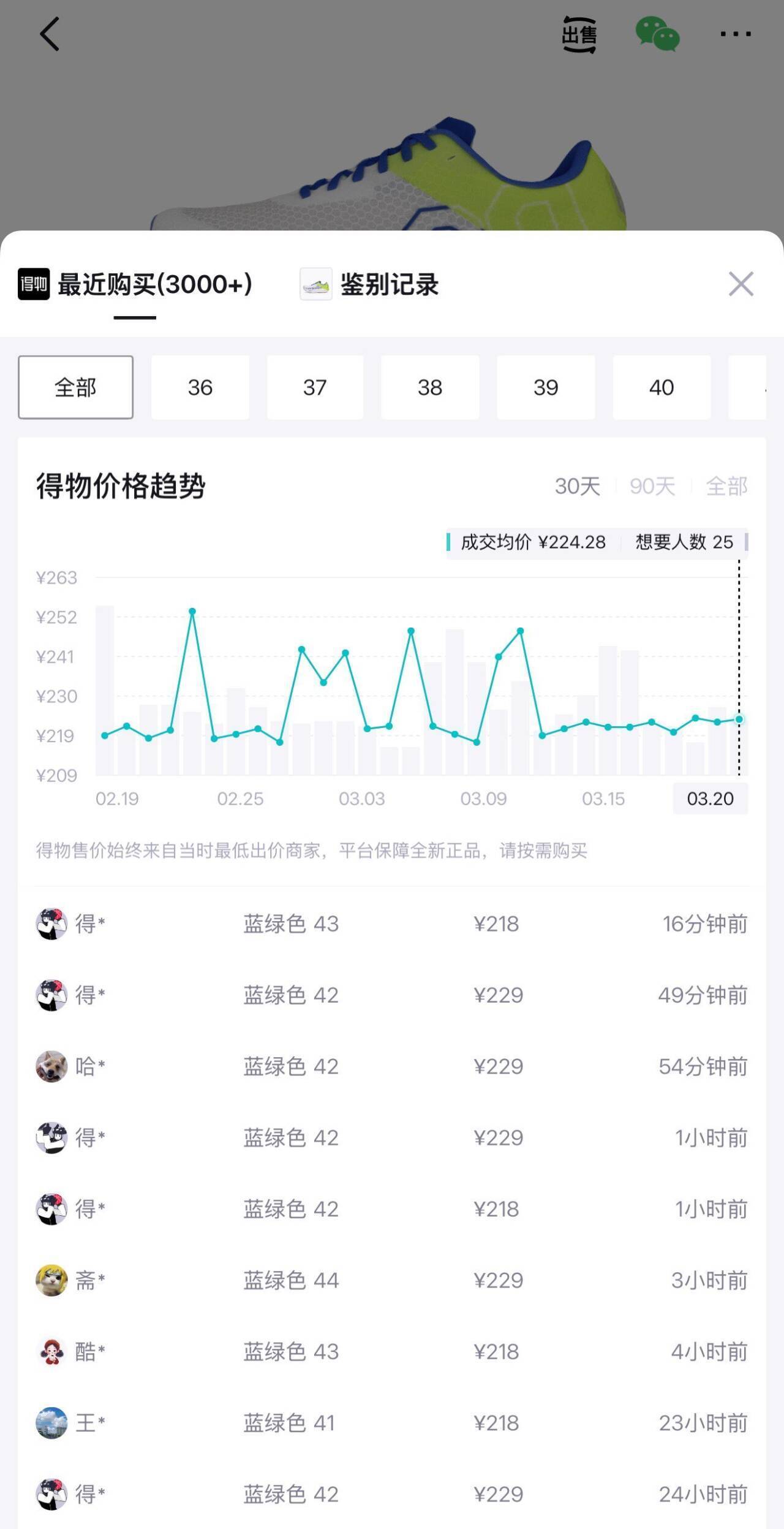This screenshot has height=1529, width=784.
Task: Filter purchases by size 38
Action: [430, 387]
